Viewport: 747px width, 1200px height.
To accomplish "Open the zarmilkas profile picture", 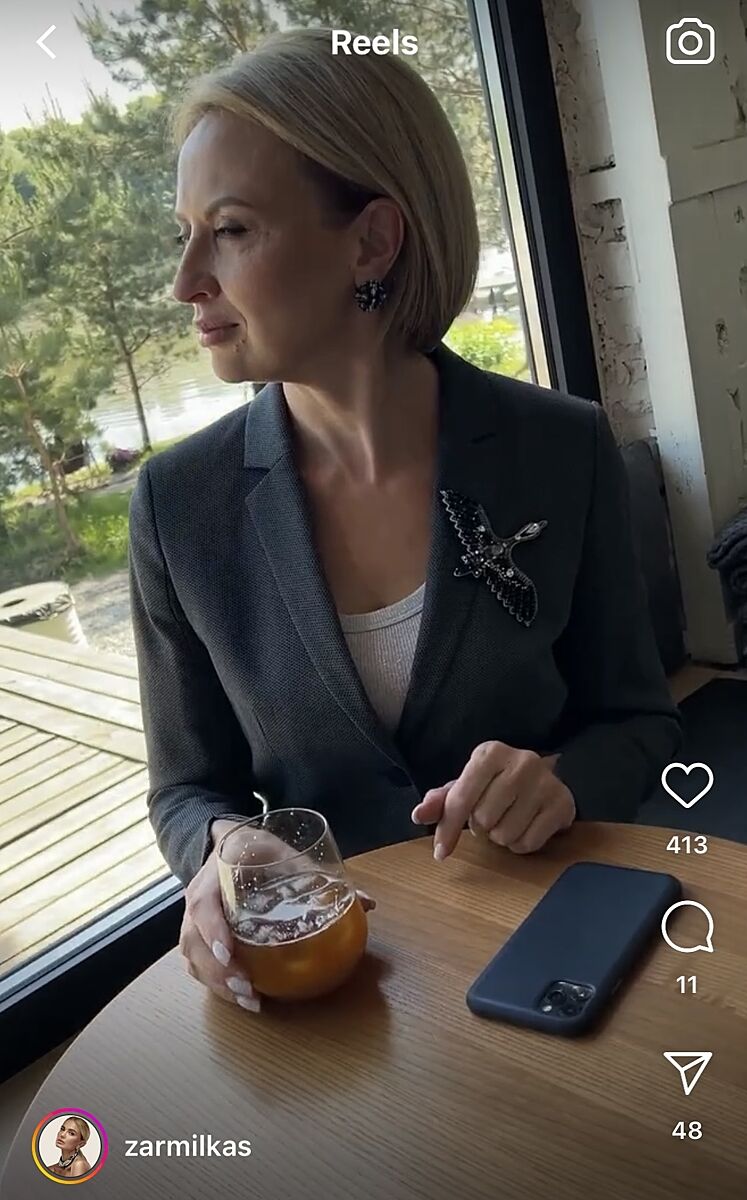I will pyautogui.click(x=70, y=1146).
